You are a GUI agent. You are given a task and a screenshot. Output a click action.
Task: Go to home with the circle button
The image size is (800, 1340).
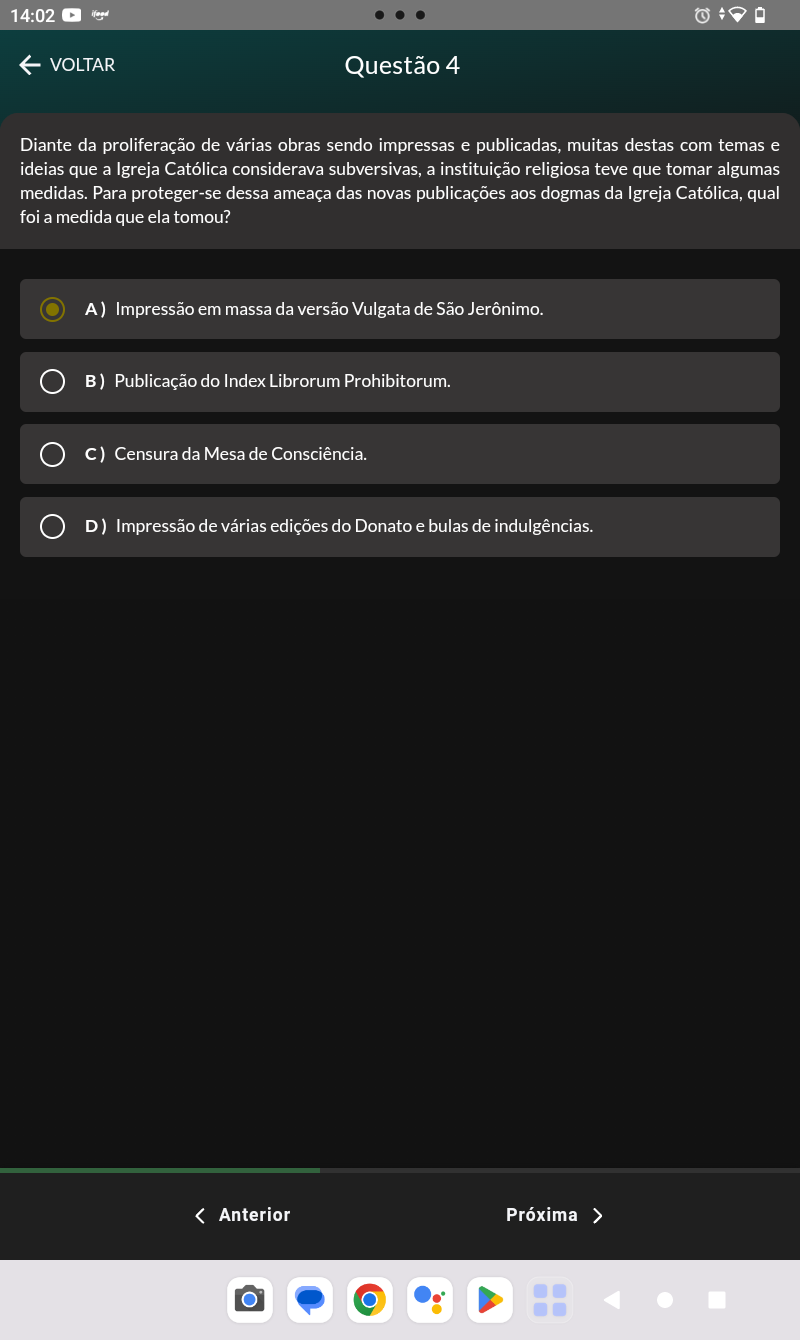665,1300
